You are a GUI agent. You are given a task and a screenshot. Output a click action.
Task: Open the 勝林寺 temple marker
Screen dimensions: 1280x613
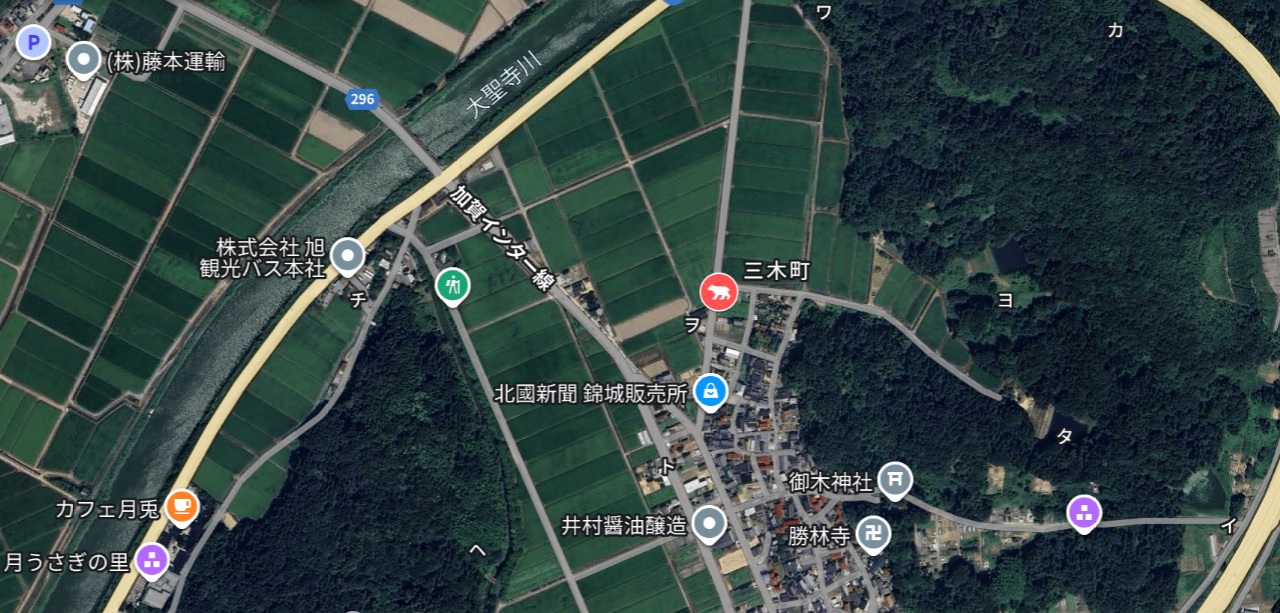pos(874,534)
